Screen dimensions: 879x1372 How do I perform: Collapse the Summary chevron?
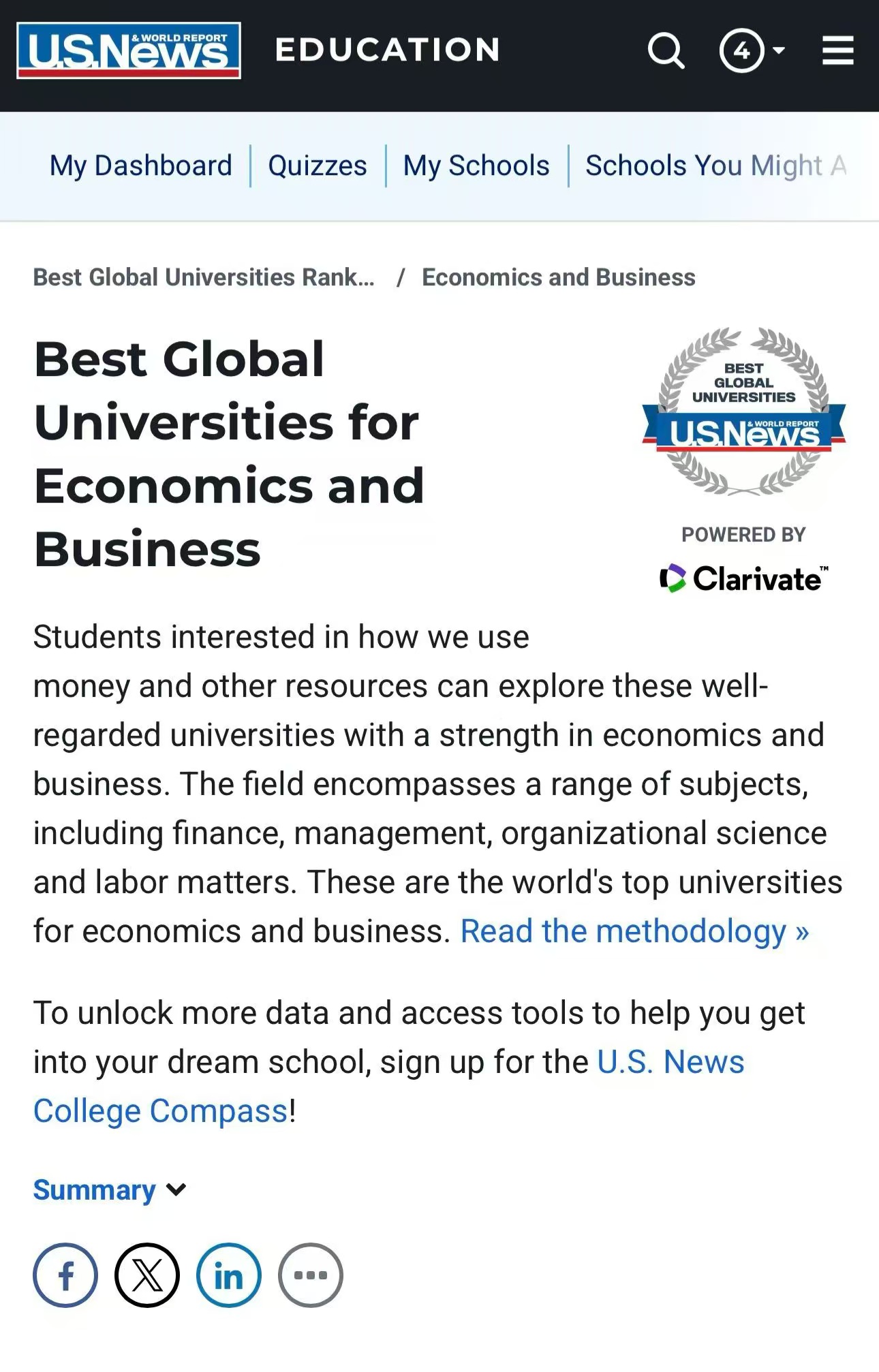pos(176,1190)
